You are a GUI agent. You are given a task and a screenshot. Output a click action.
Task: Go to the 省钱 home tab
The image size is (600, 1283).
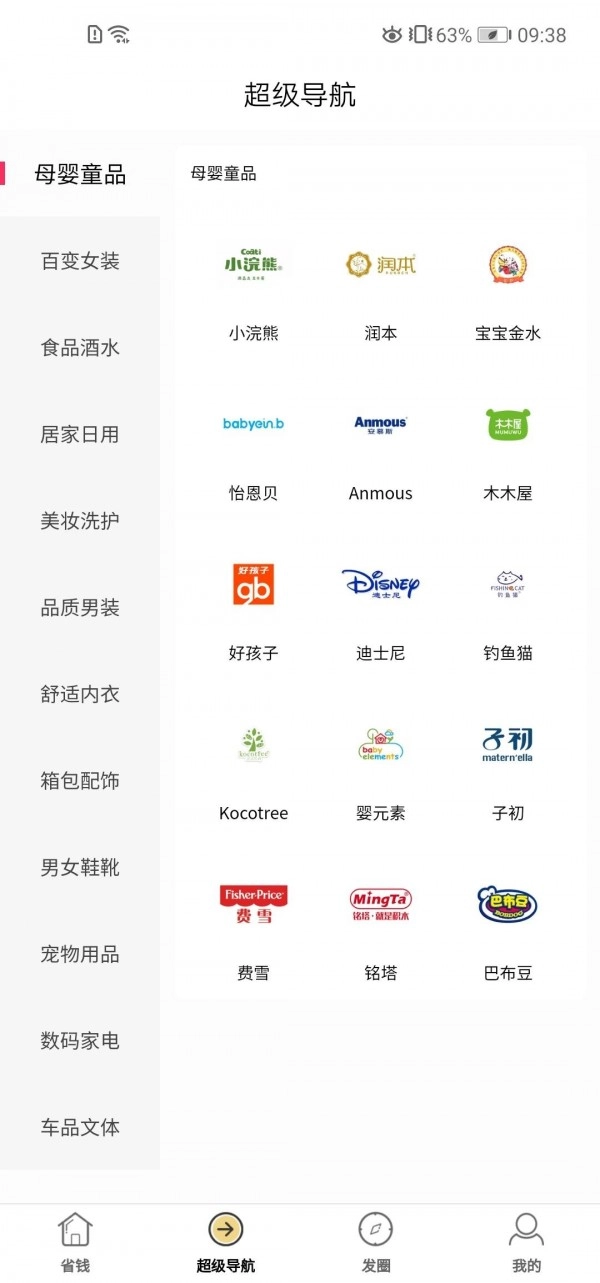point(75,1242)
